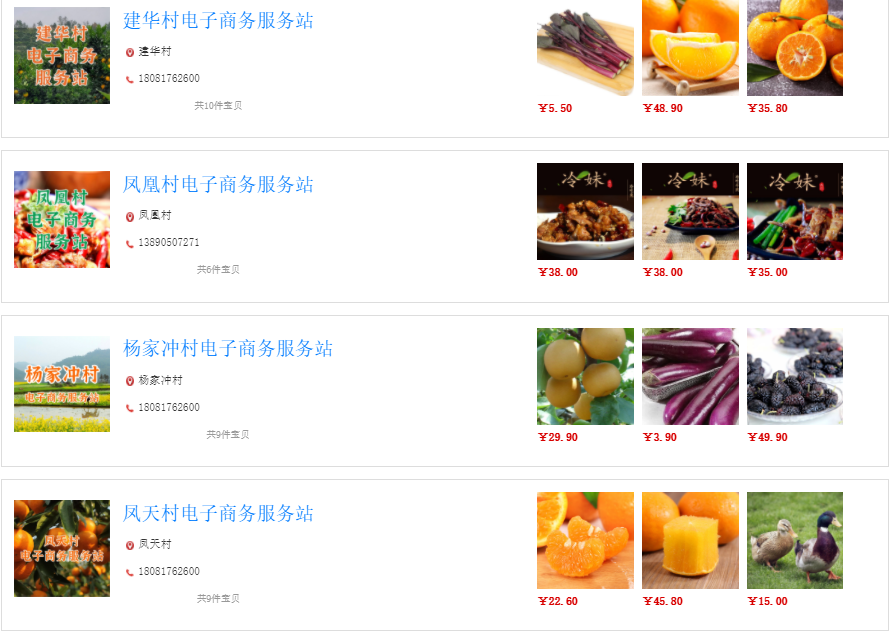Viewport: 893px width, 637px height.
Task: Open the first ¥38.00 冷妹 spicy dish
Action: click(585, 211)
